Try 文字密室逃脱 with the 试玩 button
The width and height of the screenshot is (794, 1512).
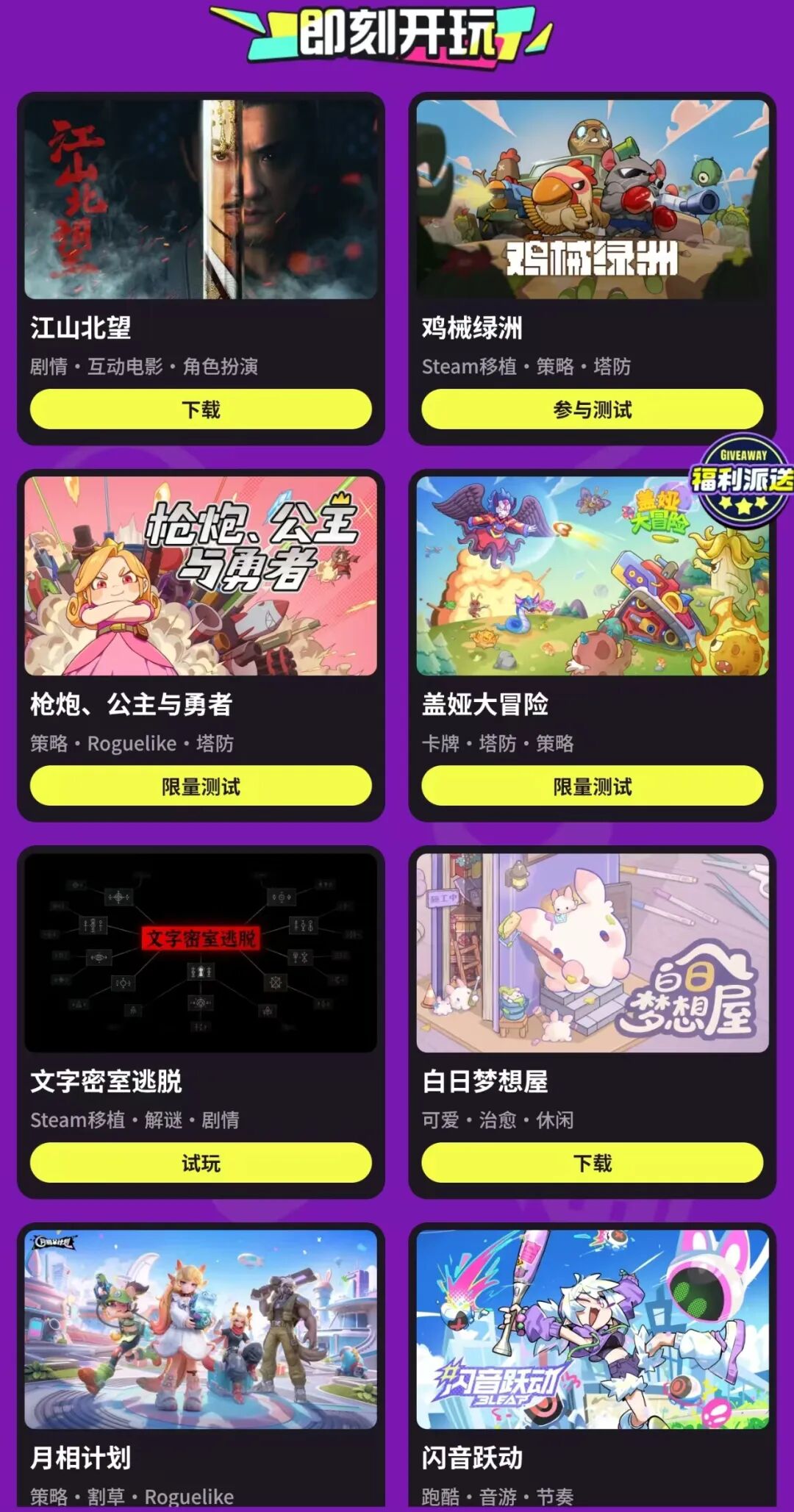point(201,1163)
